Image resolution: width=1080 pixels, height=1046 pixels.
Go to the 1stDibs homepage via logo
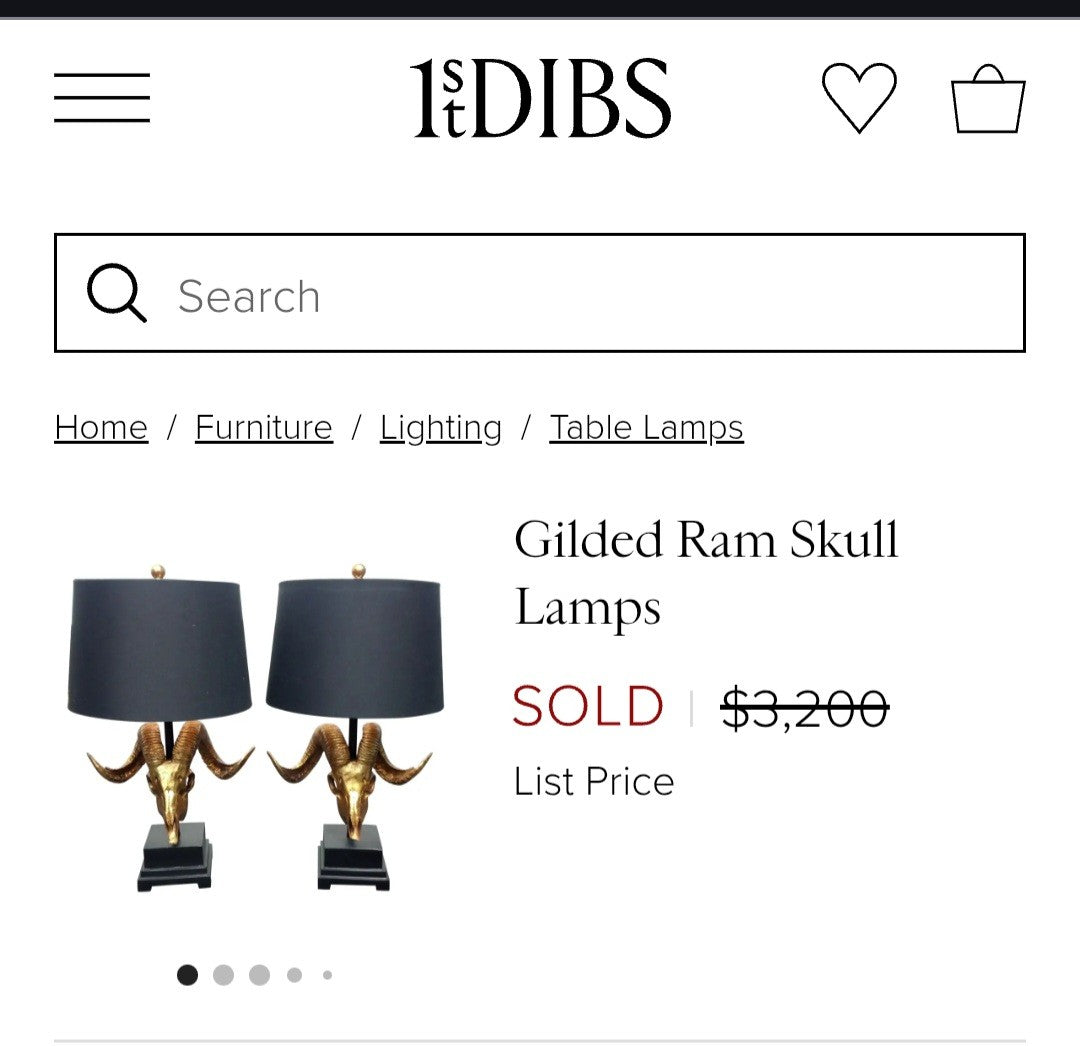point(540,98)
